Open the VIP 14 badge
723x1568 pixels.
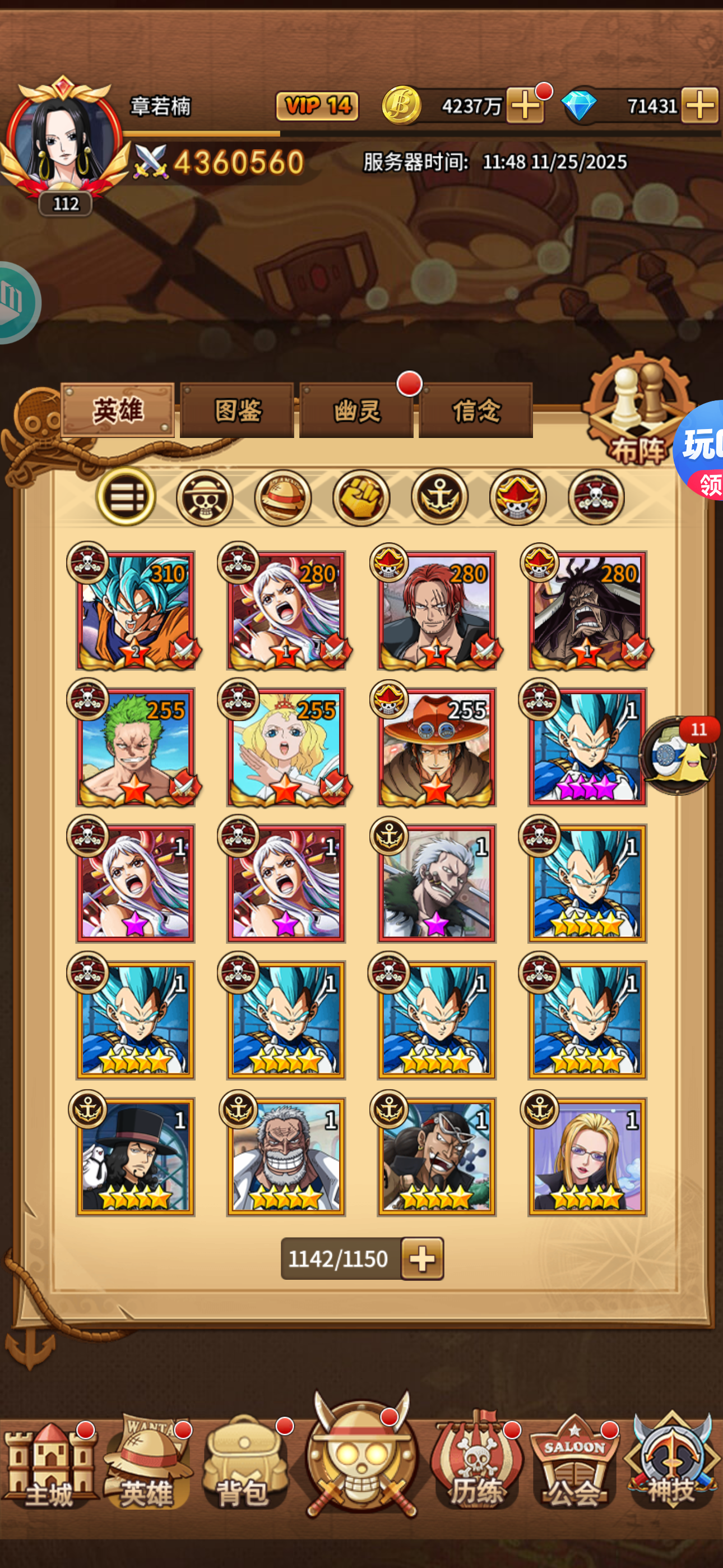317,107
